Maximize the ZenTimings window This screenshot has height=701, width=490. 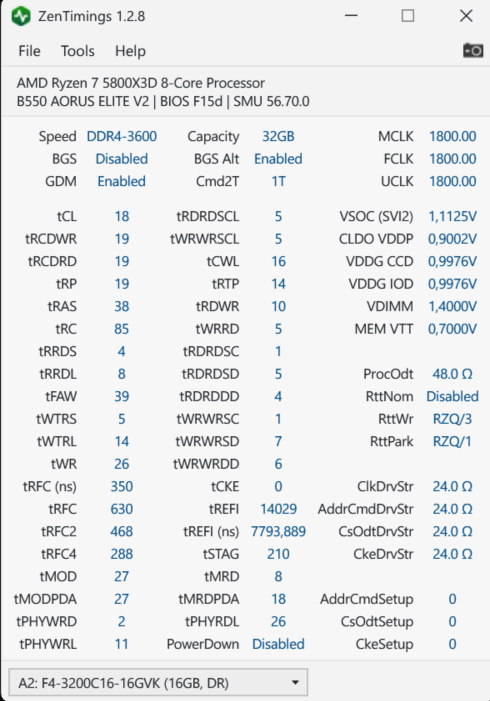(408, 16)
